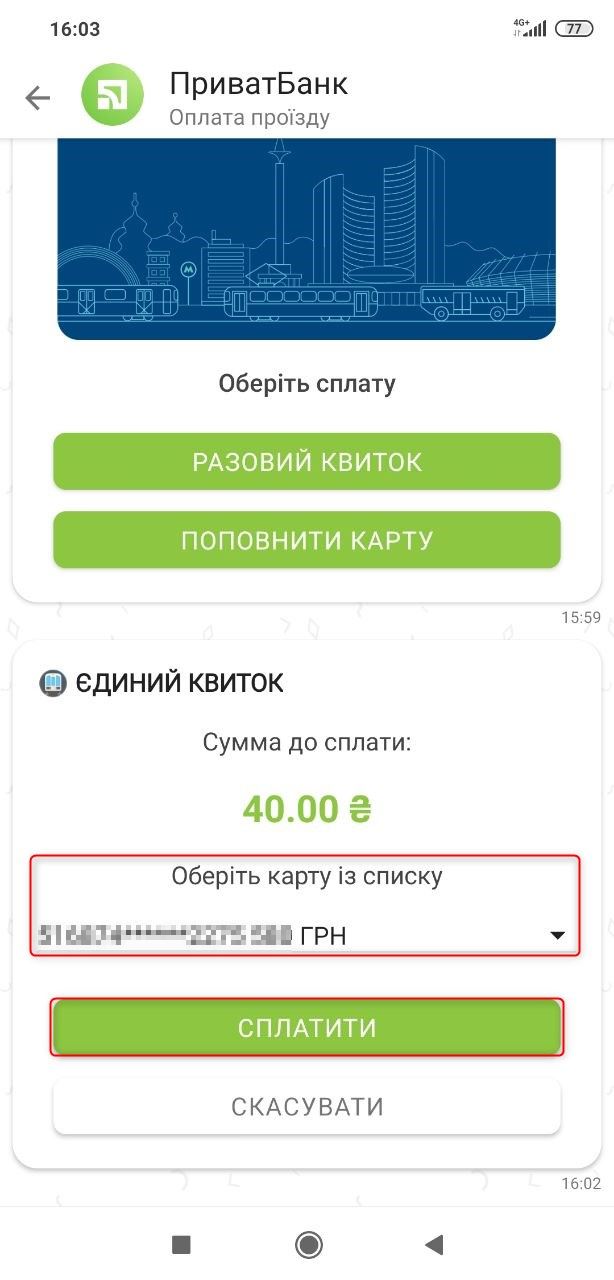Select the РАЗОВИЙ КВИТОК payment option
This screenshot has width=614, height=1280.
307,462
